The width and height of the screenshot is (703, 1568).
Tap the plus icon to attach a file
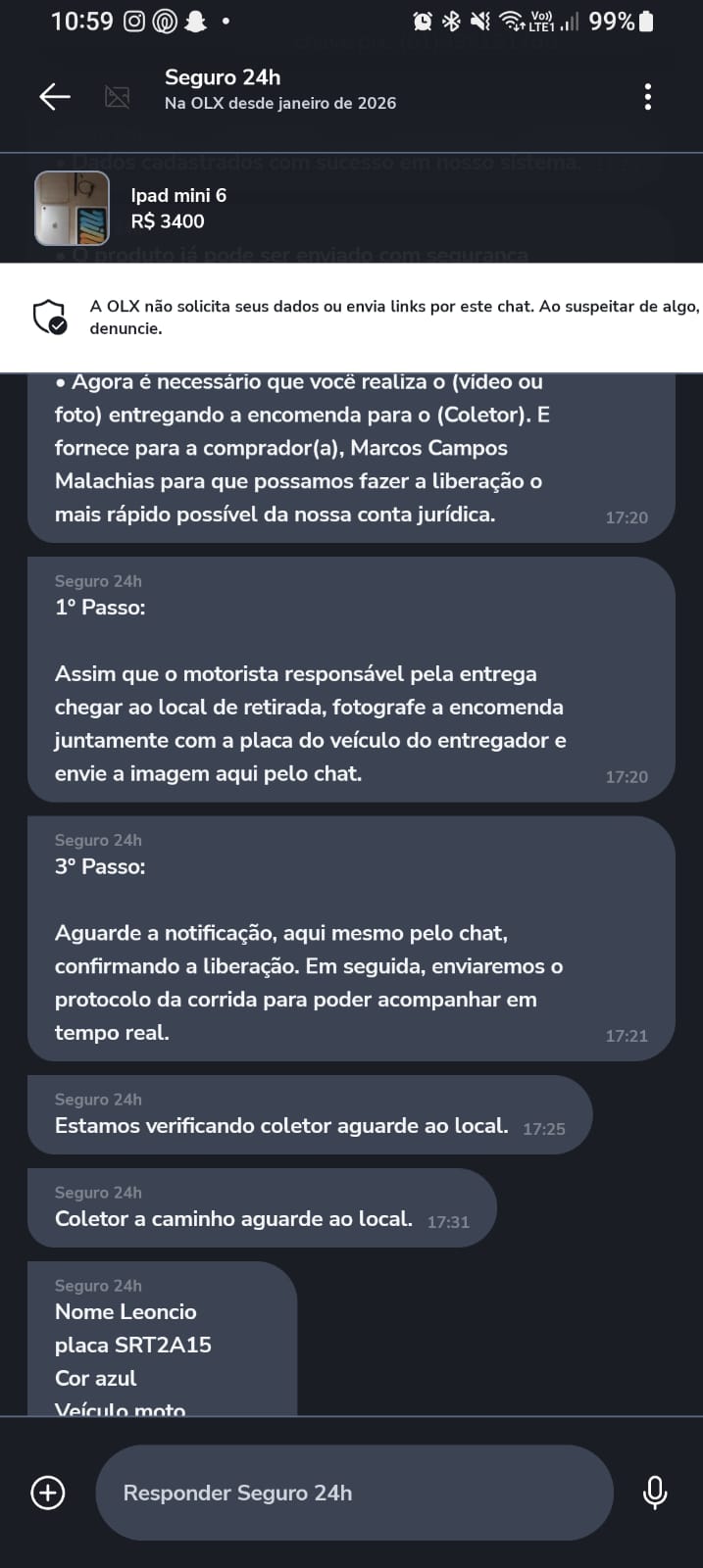(48, 1493)
